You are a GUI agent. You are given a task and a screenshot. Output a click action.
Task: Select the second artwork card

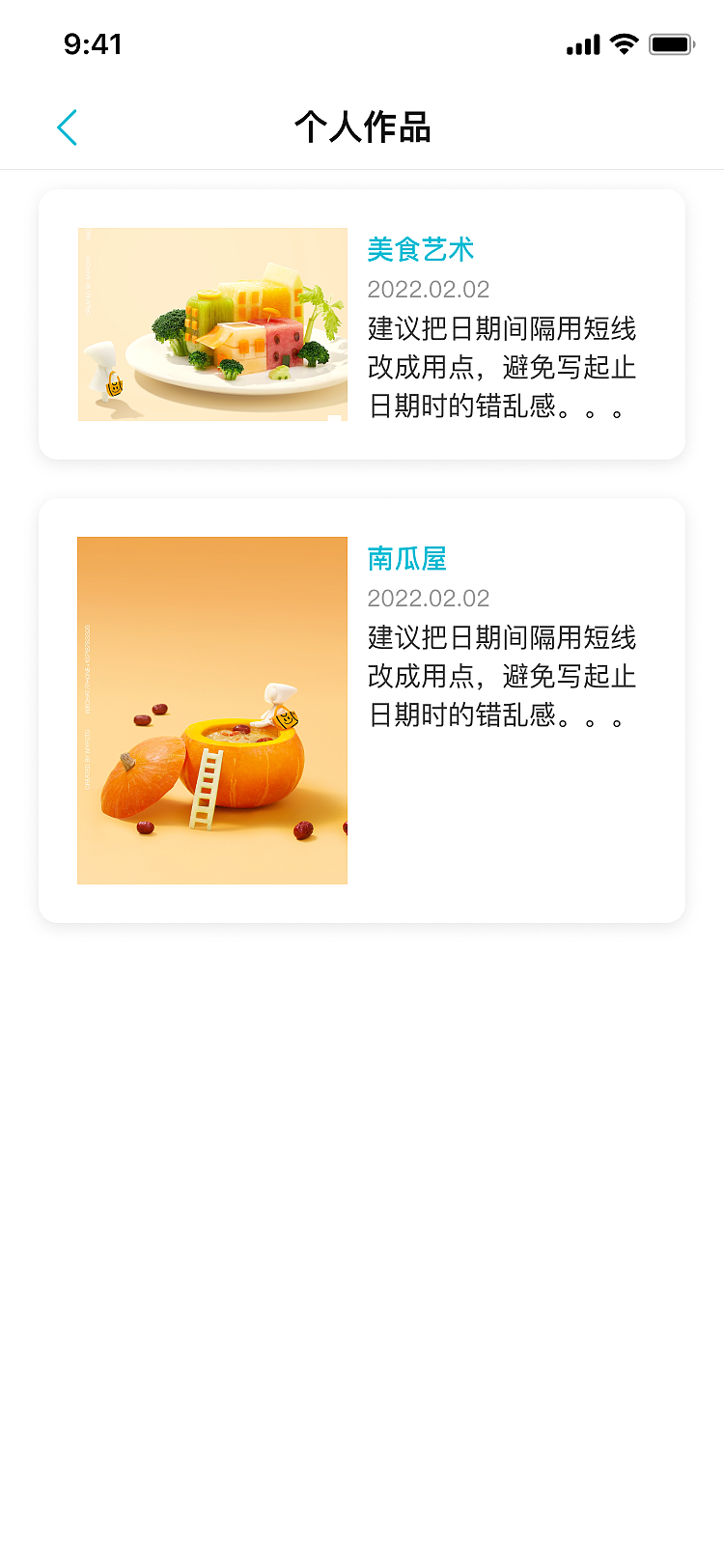pyautogui.click(x=362, y=710)
